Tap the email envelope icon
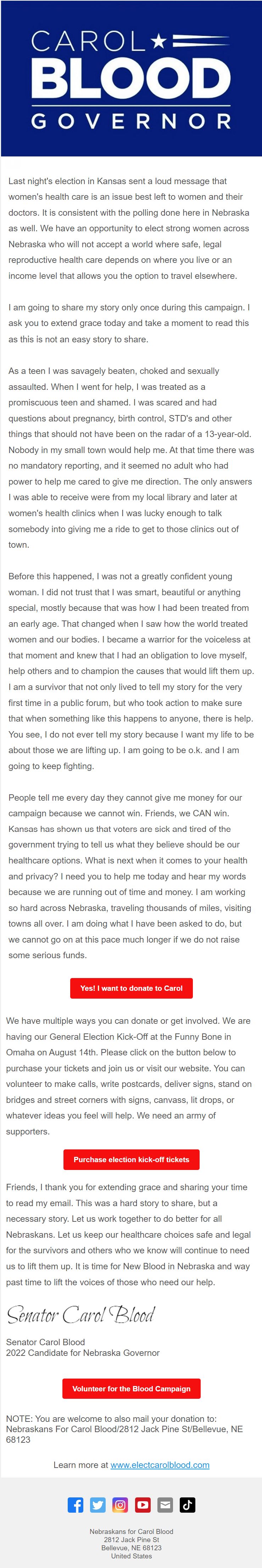262x1568 pixels. pyautogui.click(x=165, y=1505)
